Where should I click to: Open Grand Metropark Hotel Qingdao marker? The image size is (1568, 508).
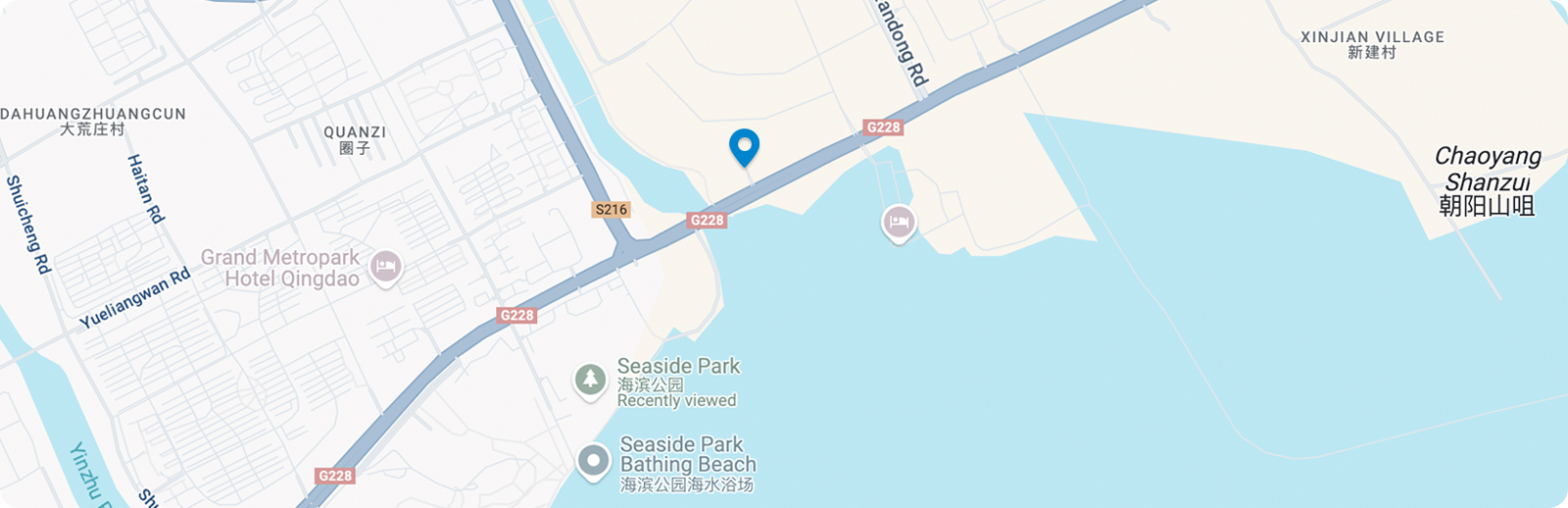click(386, 267)
